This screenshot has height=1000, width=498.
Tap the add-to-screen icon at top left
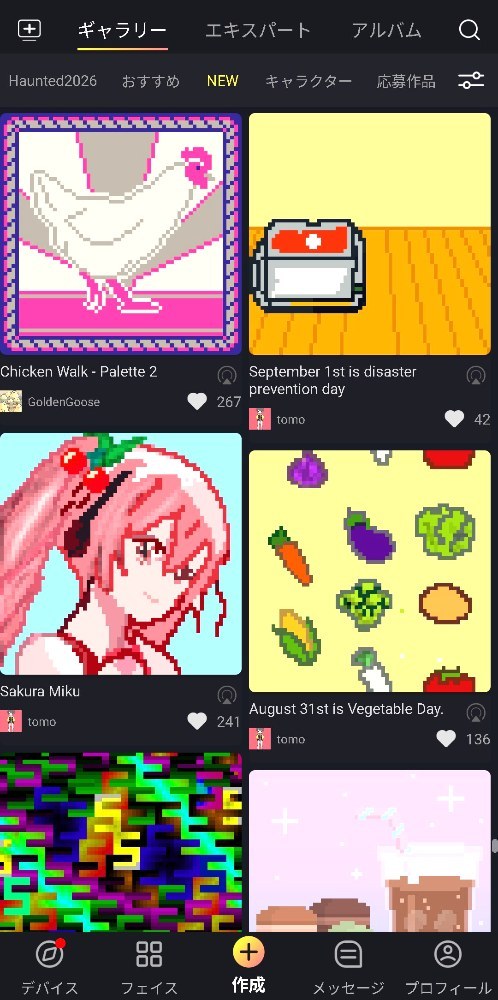pos(29,30)
